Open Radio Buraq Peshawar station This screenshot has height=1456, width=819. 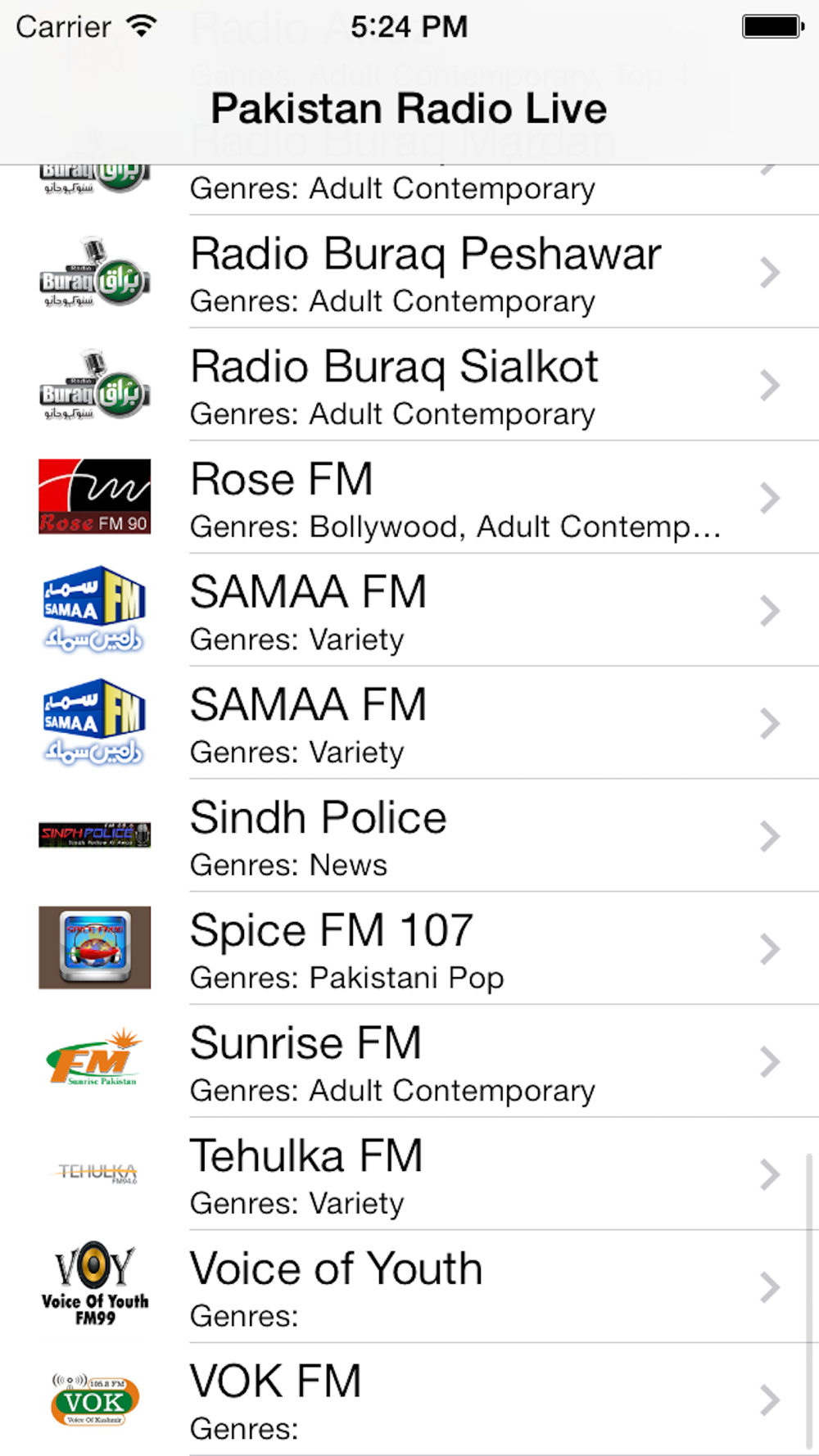pos(409,273)
